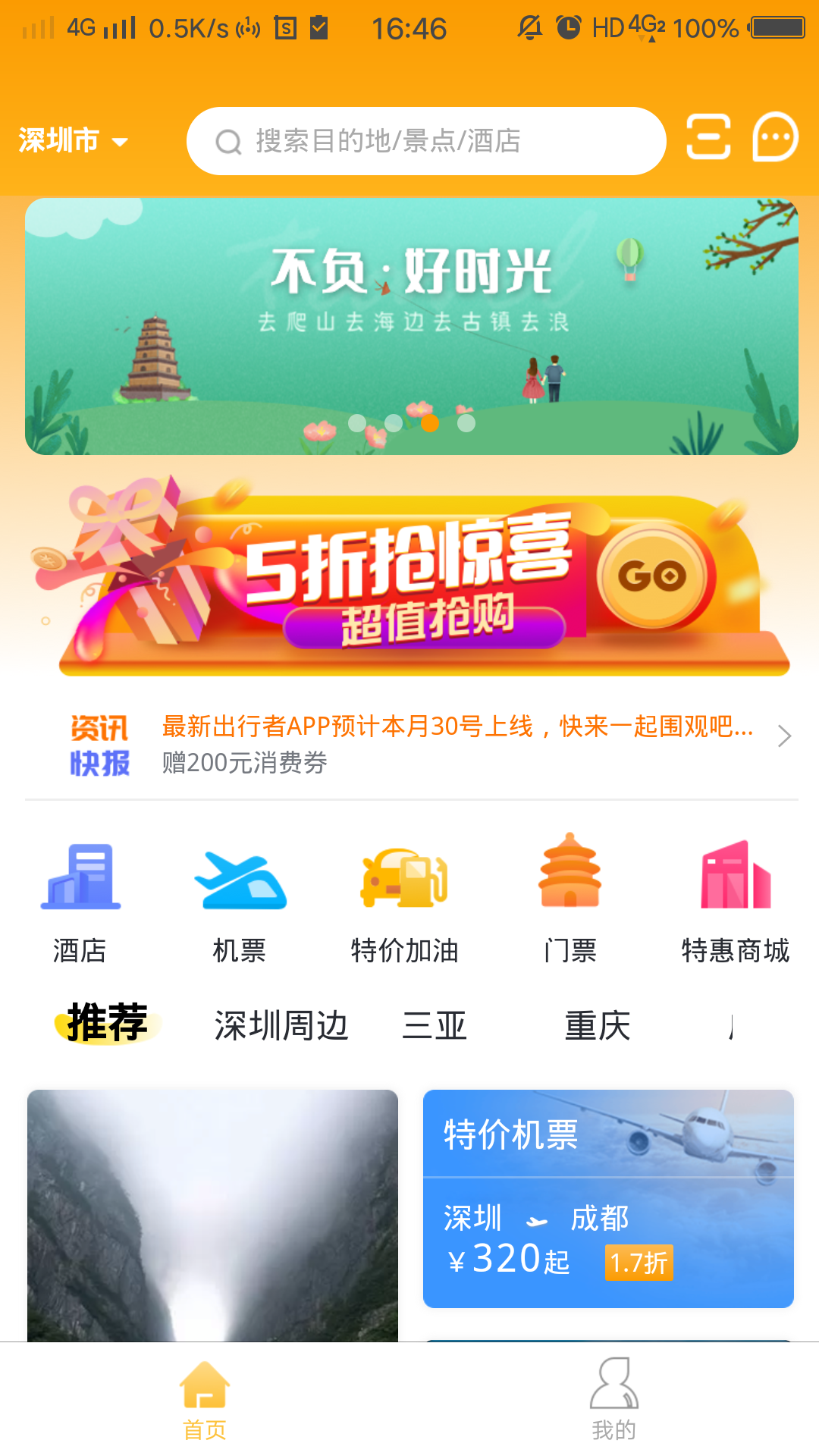Open the 深圳市 city selector
The width and height of the screenshot is (819, 1456).
(x=73, y=141)
